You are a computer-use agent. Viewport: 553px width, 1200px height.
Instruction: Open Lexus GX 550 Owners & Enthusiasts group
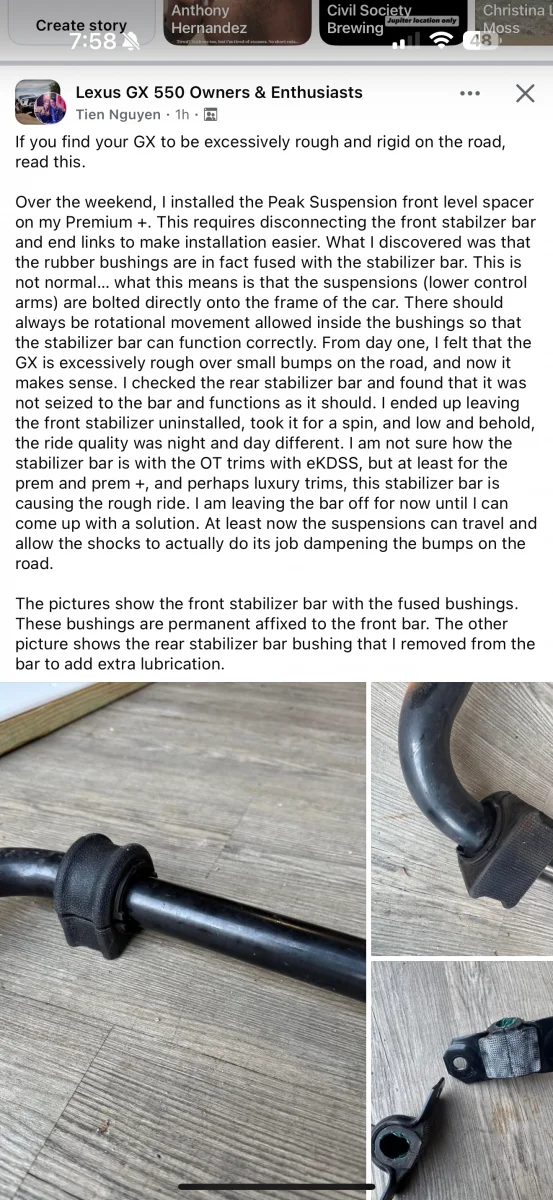tap(219, 92)
